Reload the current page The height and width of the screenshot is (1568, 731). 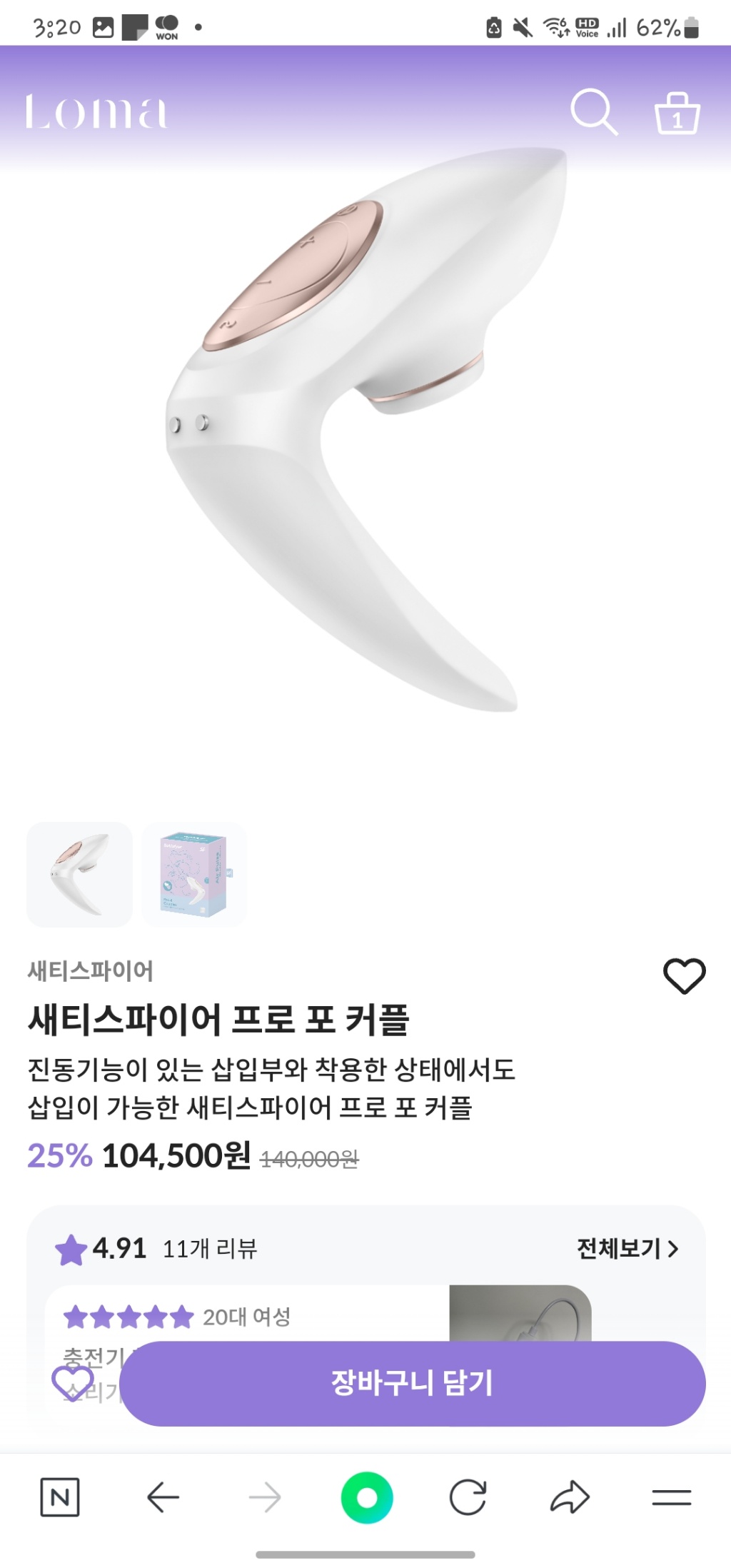tap(468, 1497)
